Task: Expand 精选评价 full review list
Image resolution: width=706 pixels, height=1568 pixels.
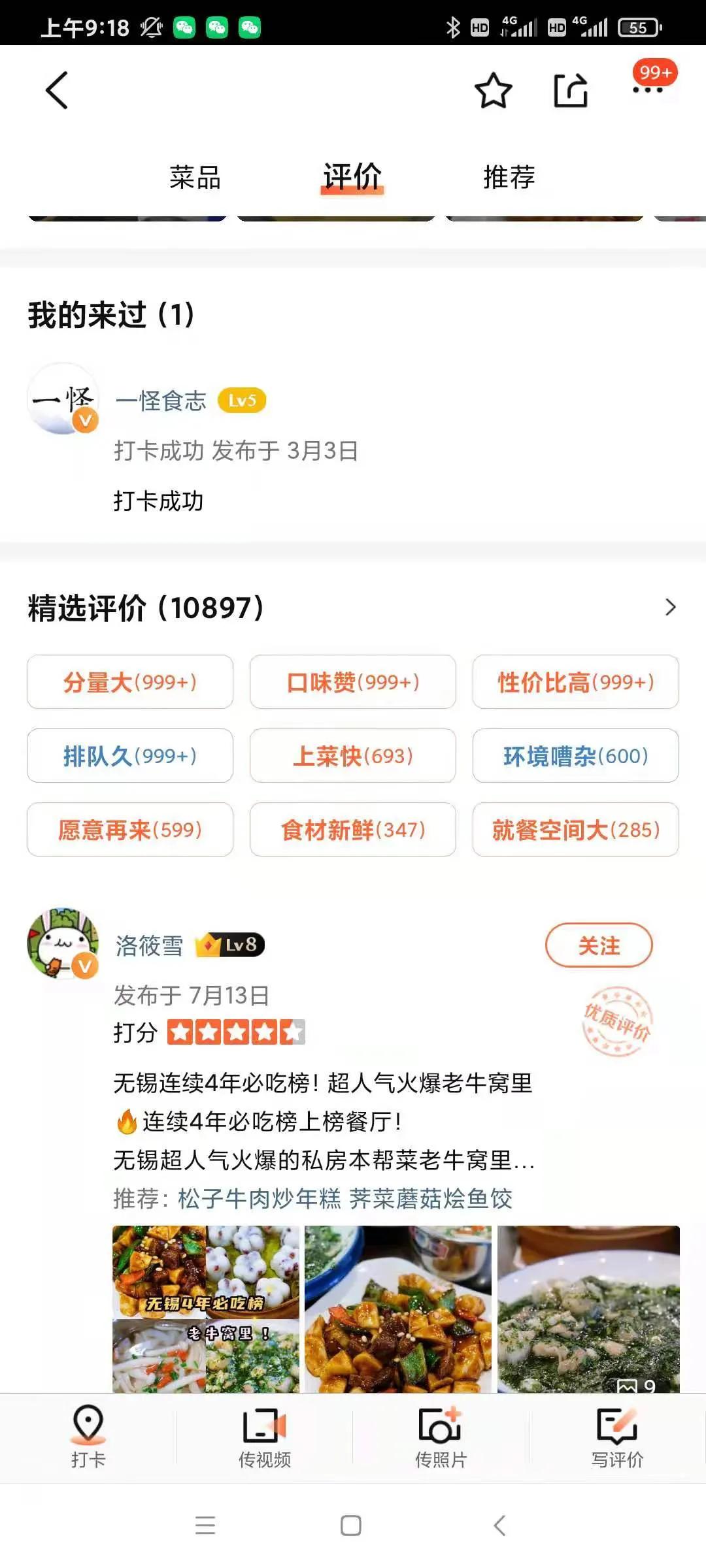Action: click(x=671, y=608)
